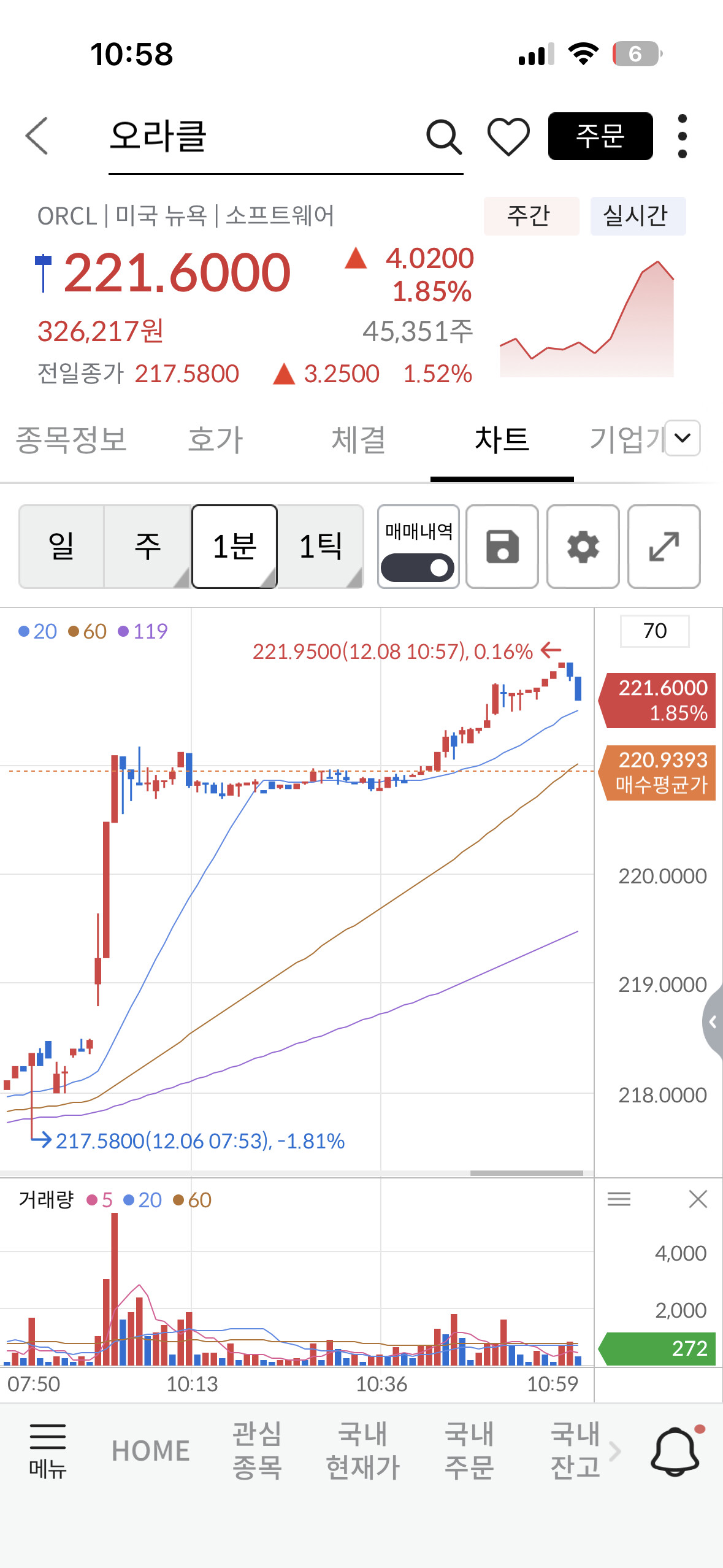Go back with the top-left arrow
The width and height of the screenshot is (723, 1568).
click(37, 136)
